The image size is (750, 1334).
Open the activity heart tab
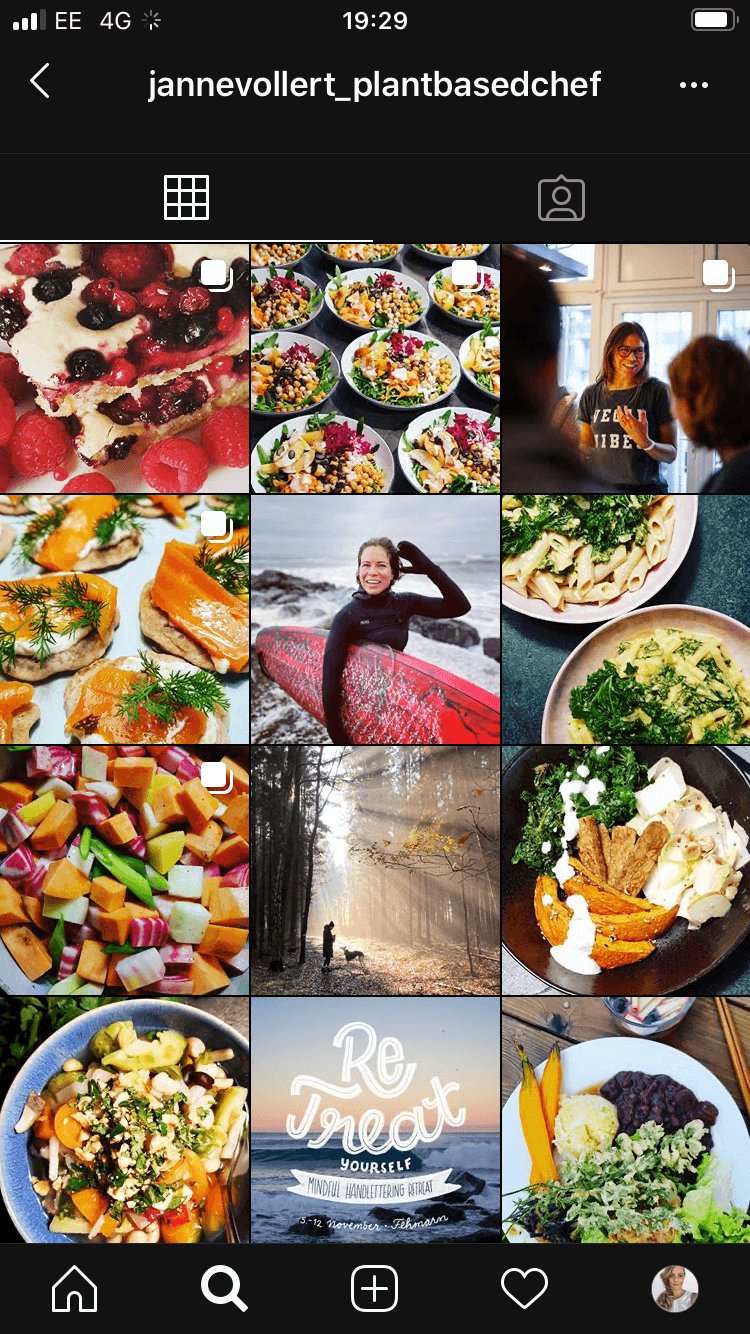click(524, 1288)
